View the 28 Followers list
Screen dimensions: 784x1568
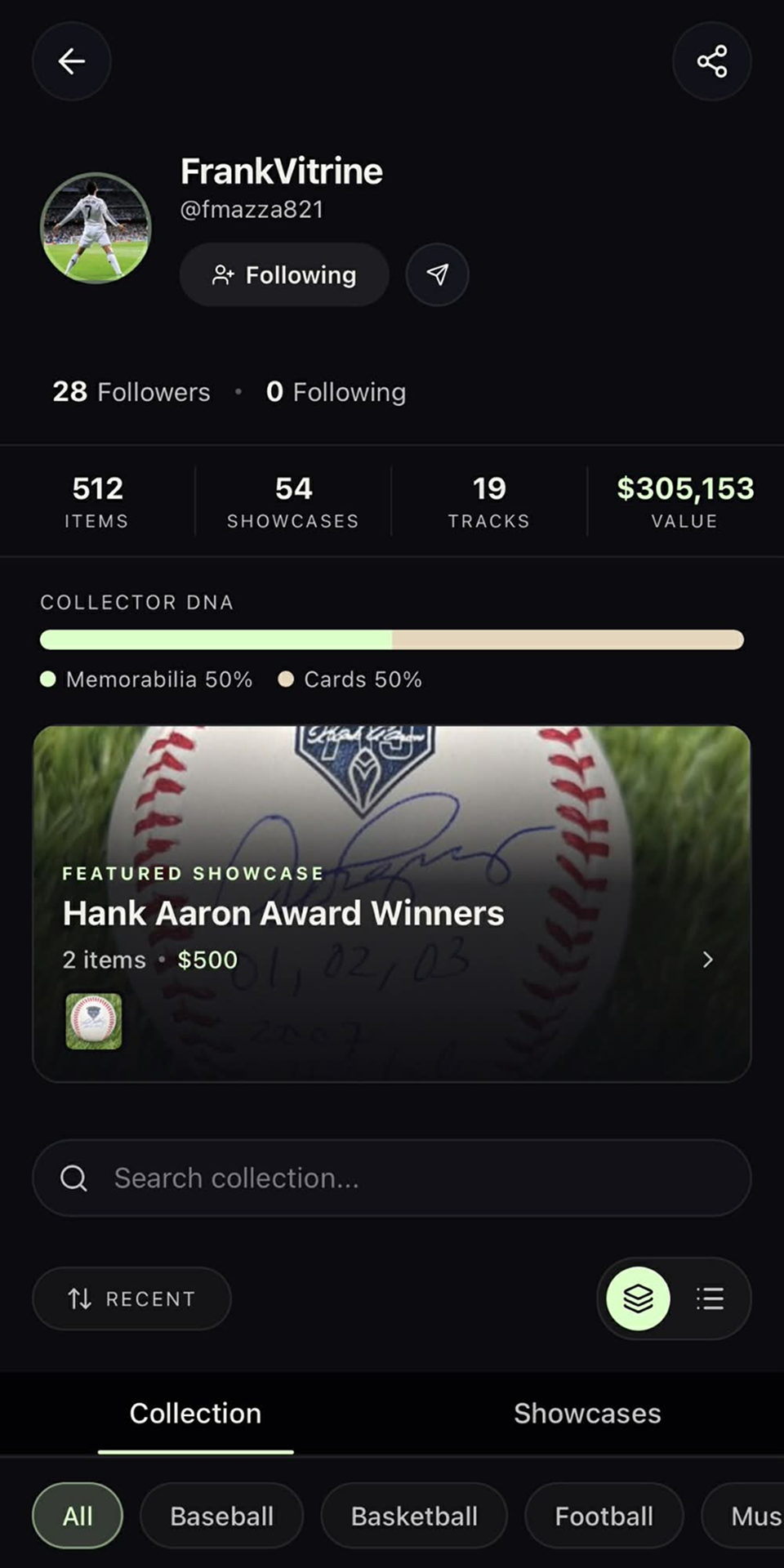(130, 392)
